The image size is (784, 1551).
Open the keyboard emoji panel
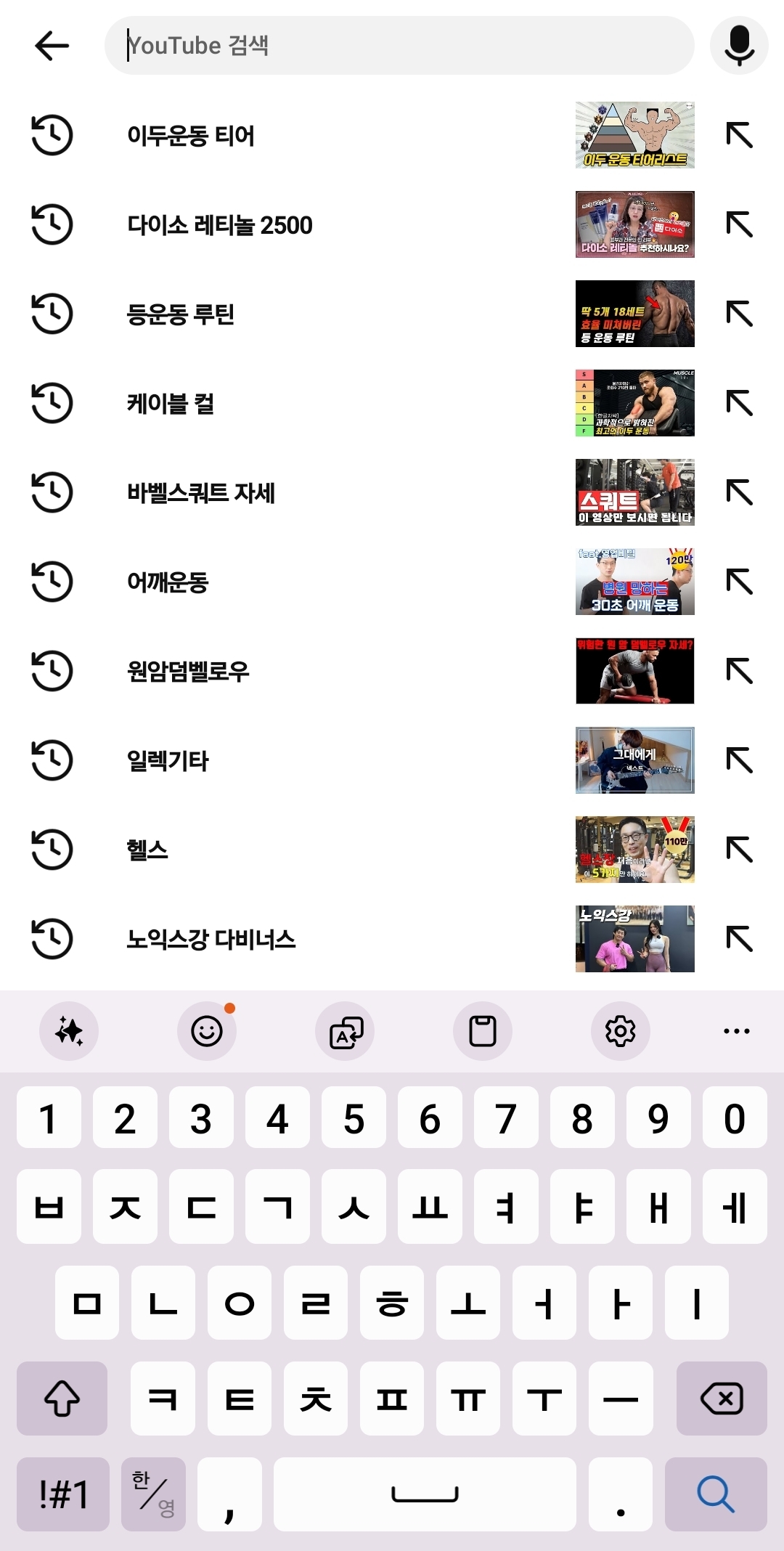pyautogui.click(x=207, y=1031)
